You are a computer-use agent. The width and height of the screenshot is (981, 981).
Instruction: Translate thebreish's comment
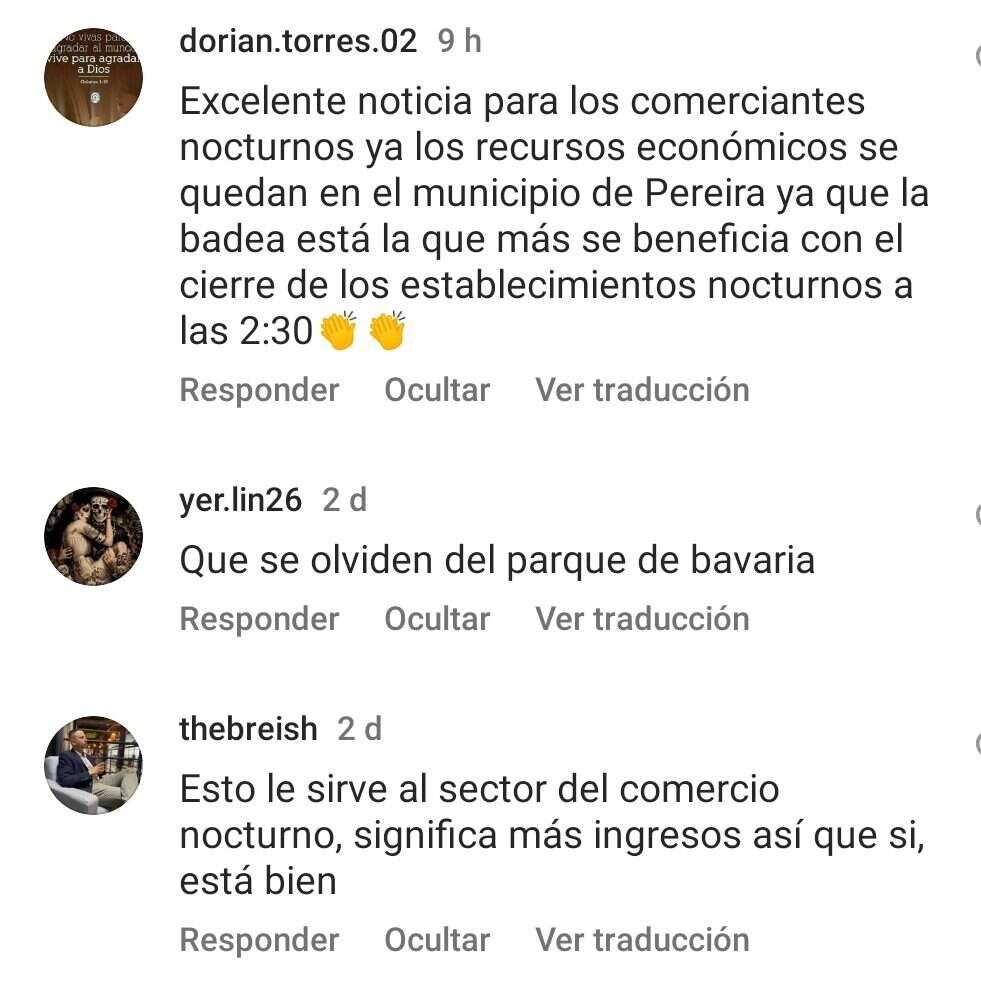tap(642, 940)
